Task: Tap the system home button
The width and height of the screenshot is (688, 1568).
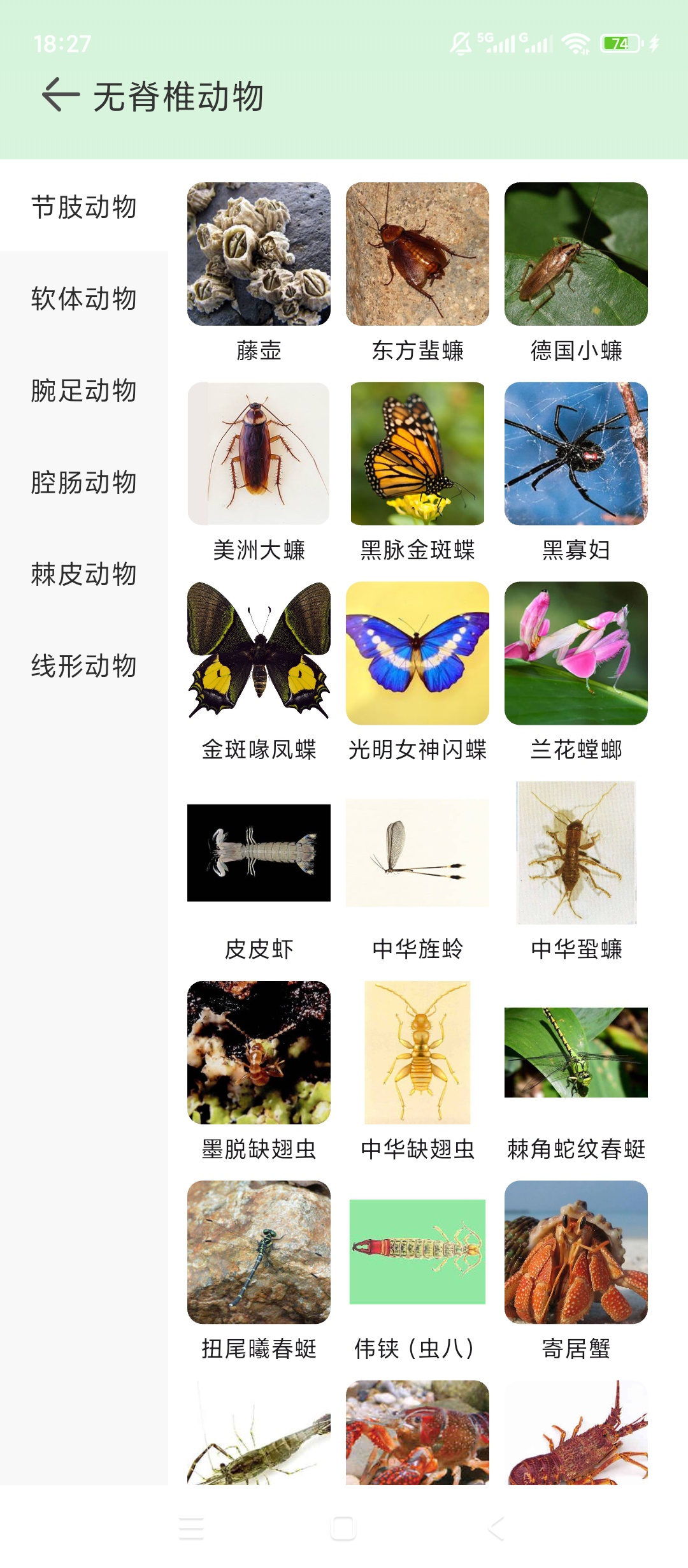Action: pos(343,1528)
